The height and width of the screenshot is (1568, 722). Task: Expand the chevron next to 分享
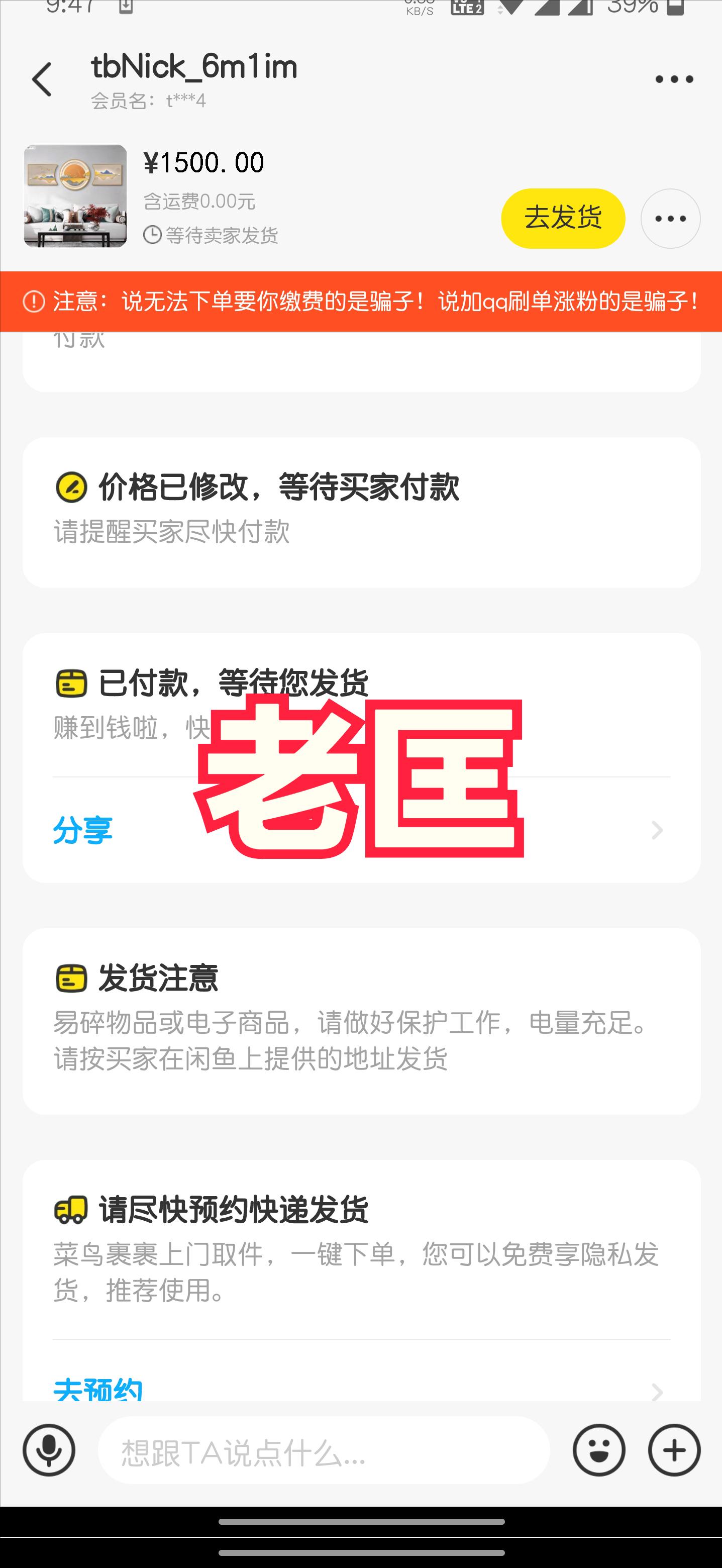656,829
